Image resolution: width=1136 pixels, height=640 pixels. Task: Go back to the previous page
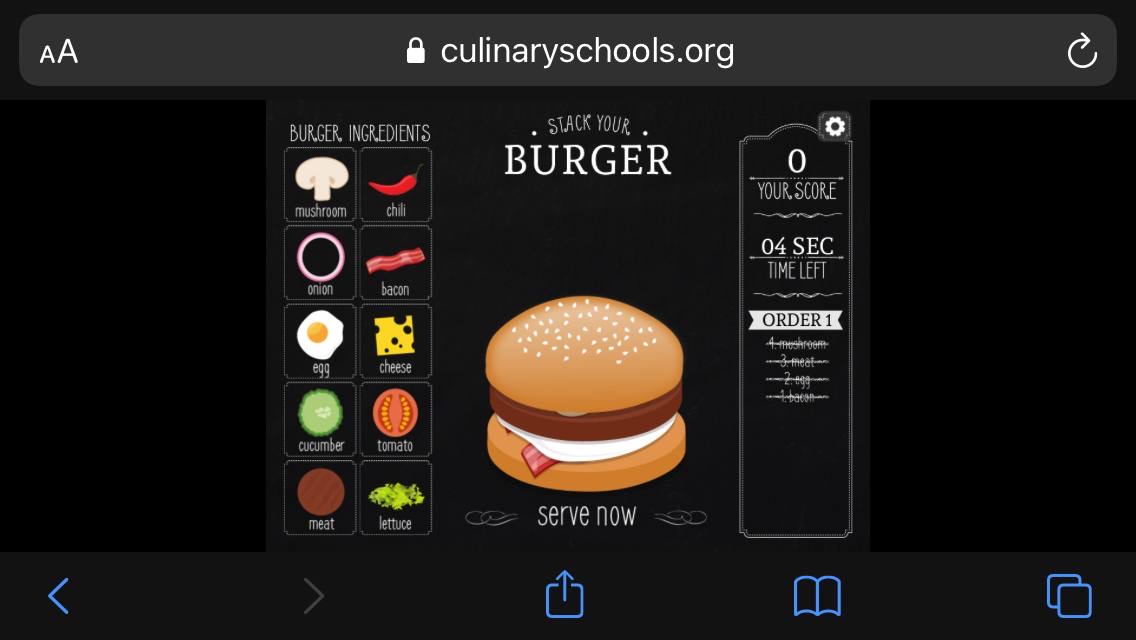[x=59, y=596]
